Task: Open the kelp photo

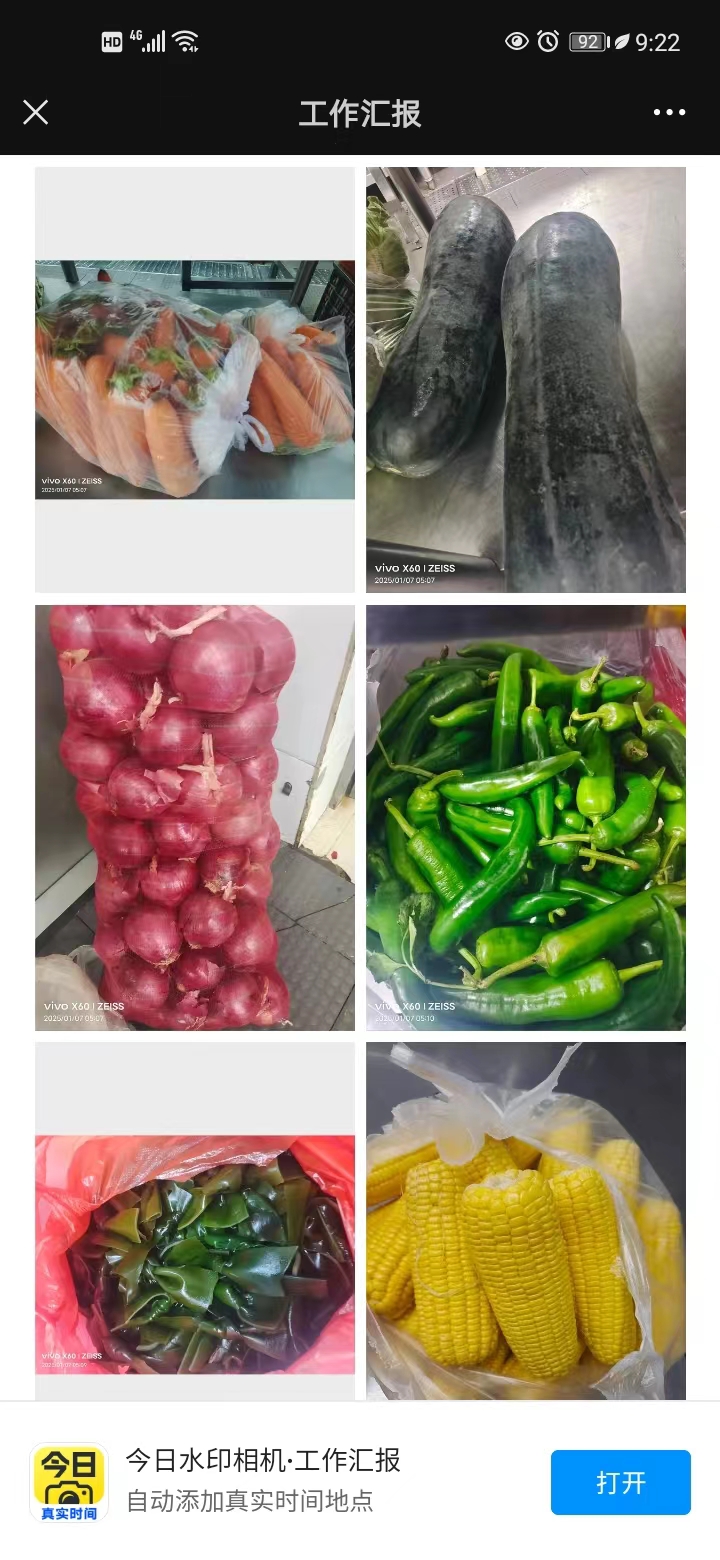Action: [x=195, y=1250]
